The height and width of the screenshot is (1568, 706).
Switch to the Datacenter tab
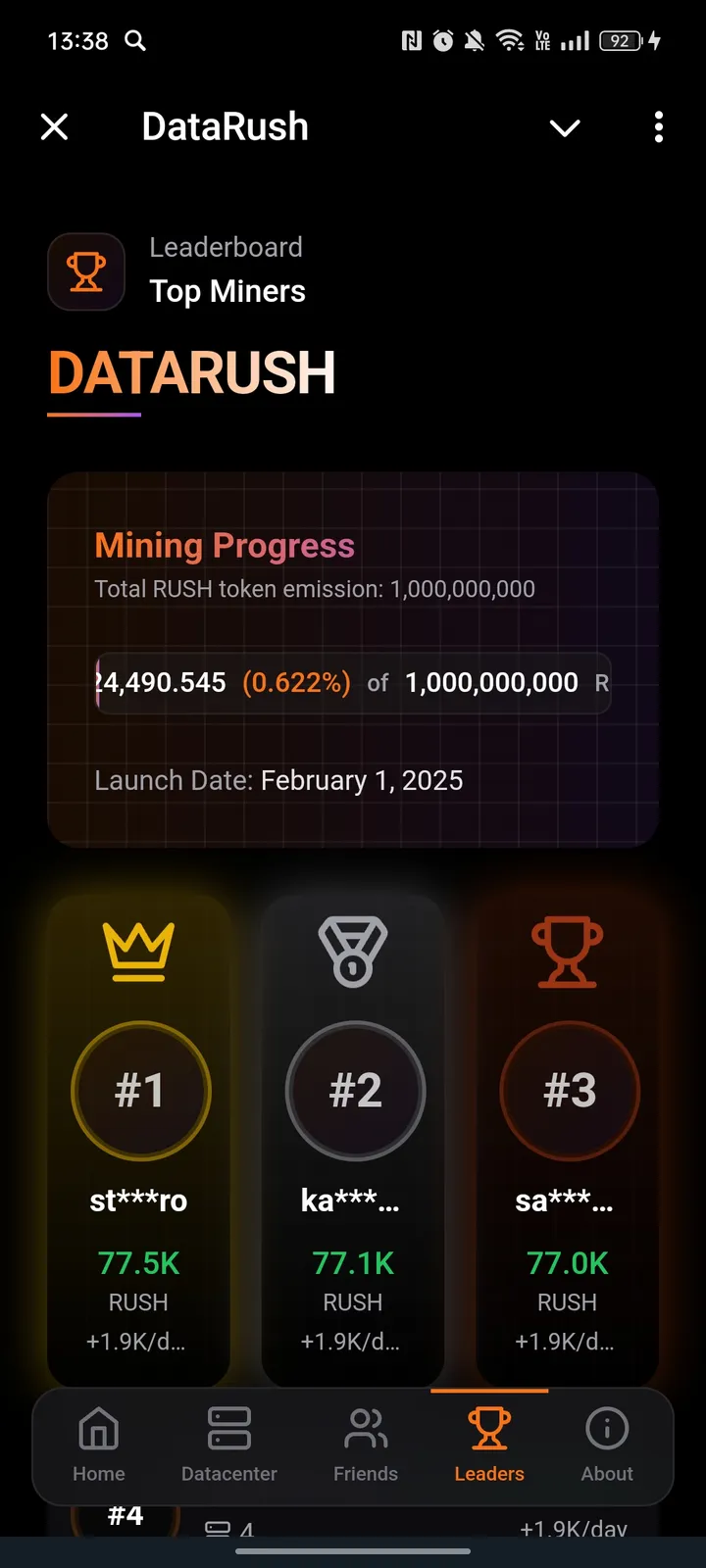pos(228,1445)
